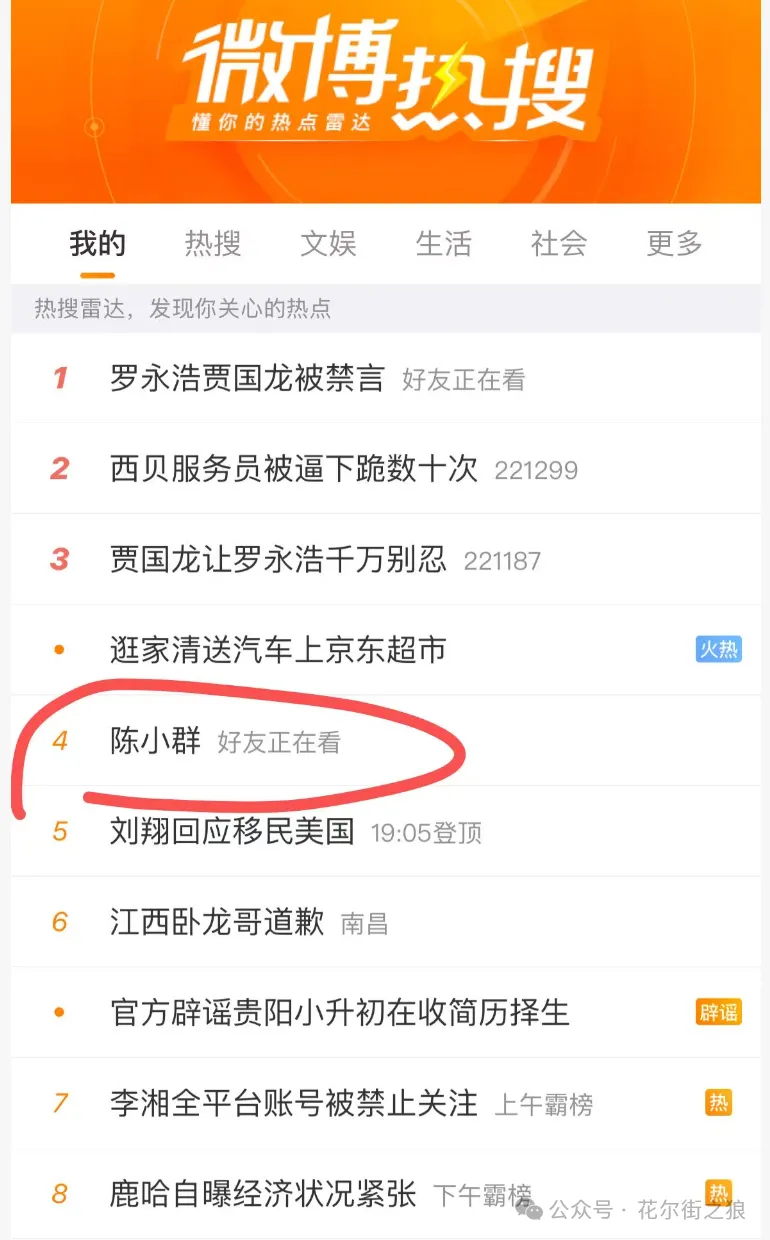Tap the 更多 tab
Viewport: 770px width, 1240px height.
[674, 243]
